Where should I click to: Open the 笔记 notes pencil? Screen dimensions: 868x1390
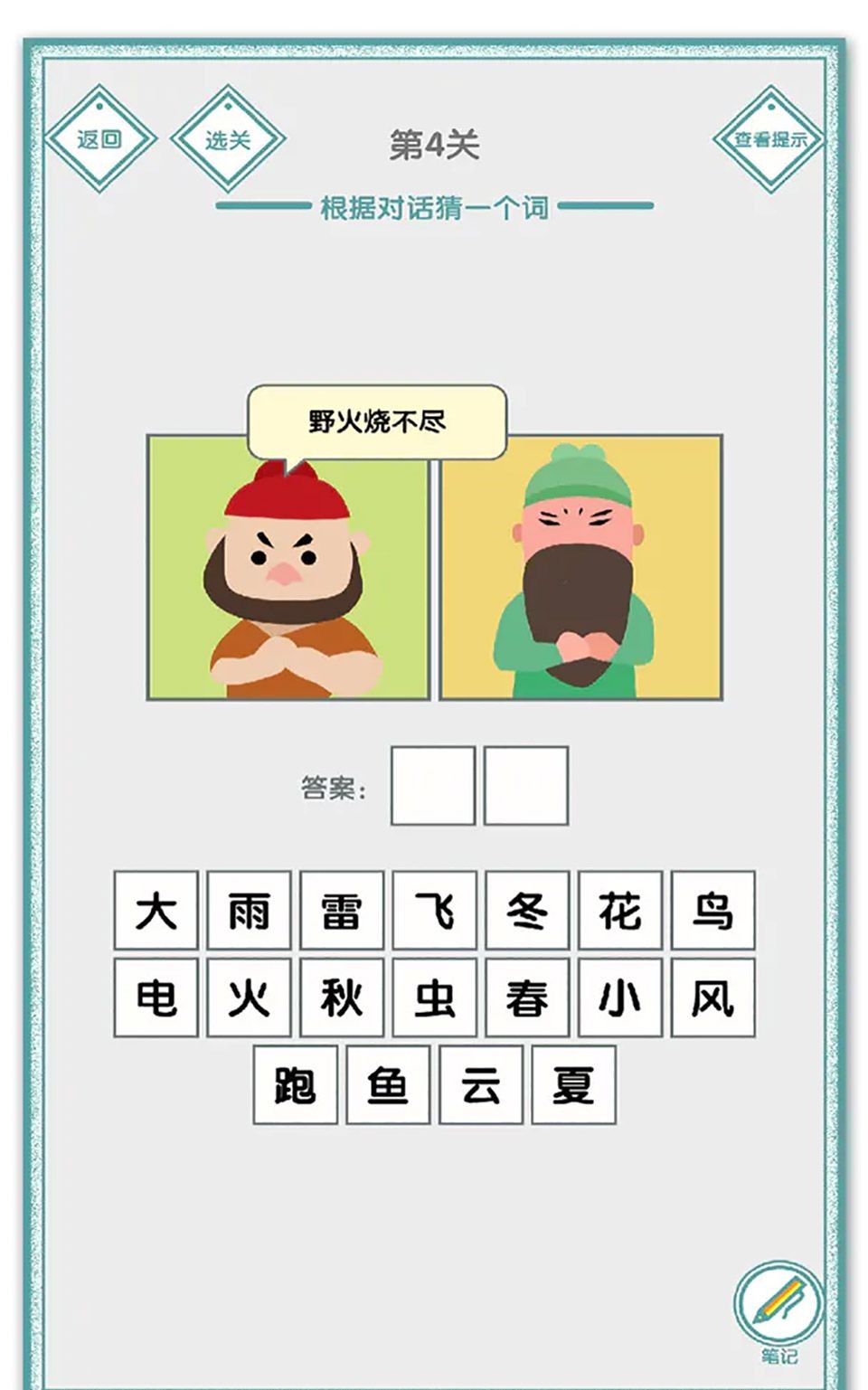click(778, 1303)
